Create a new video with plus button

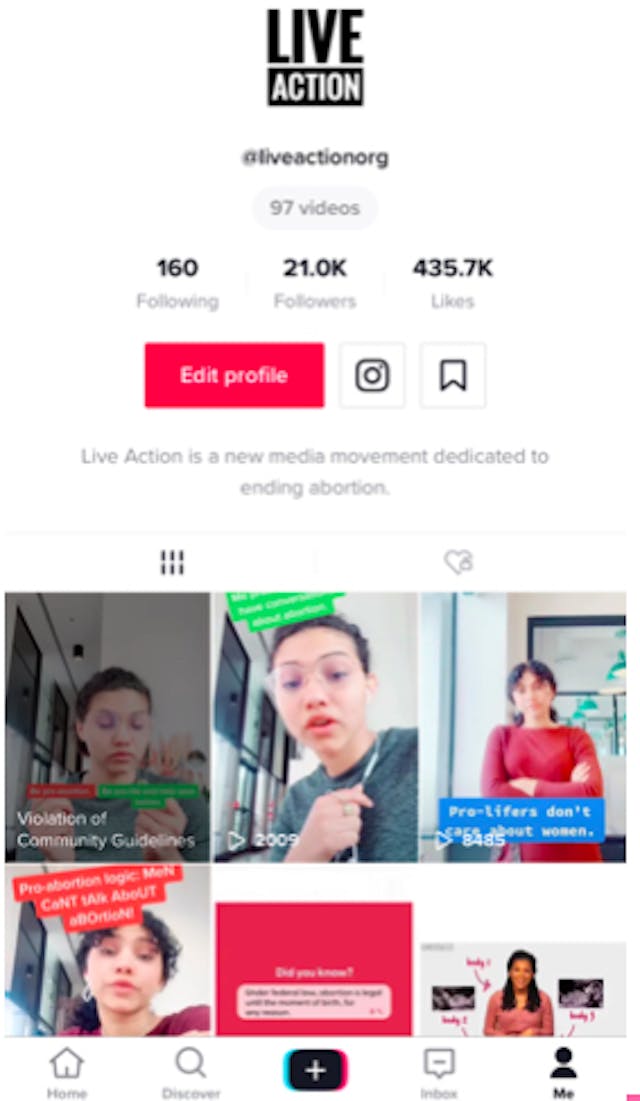click(315, 1070)
